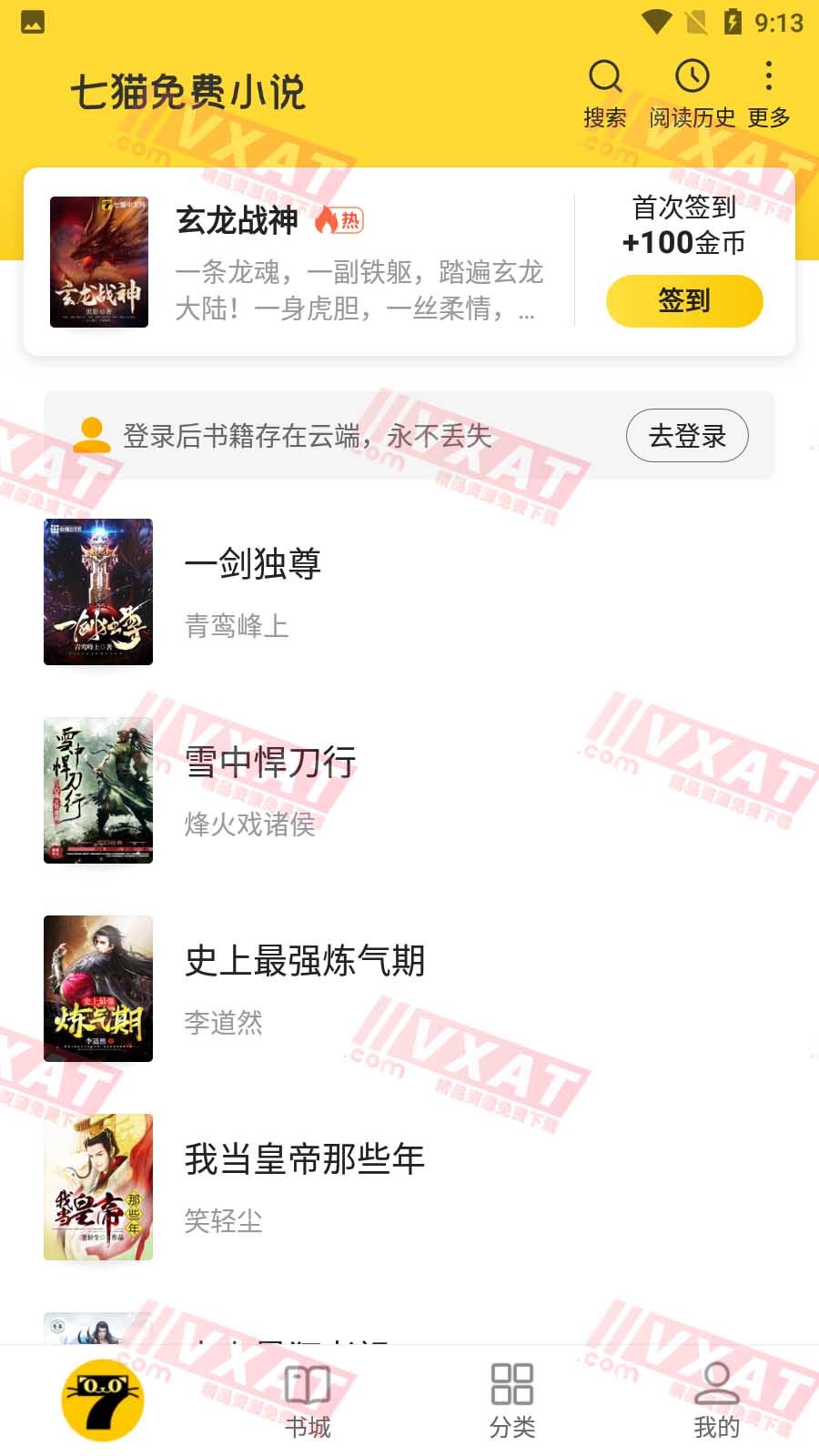Open the novel 雪中悍刀行
819x1456 pixels.
(268, 763)
